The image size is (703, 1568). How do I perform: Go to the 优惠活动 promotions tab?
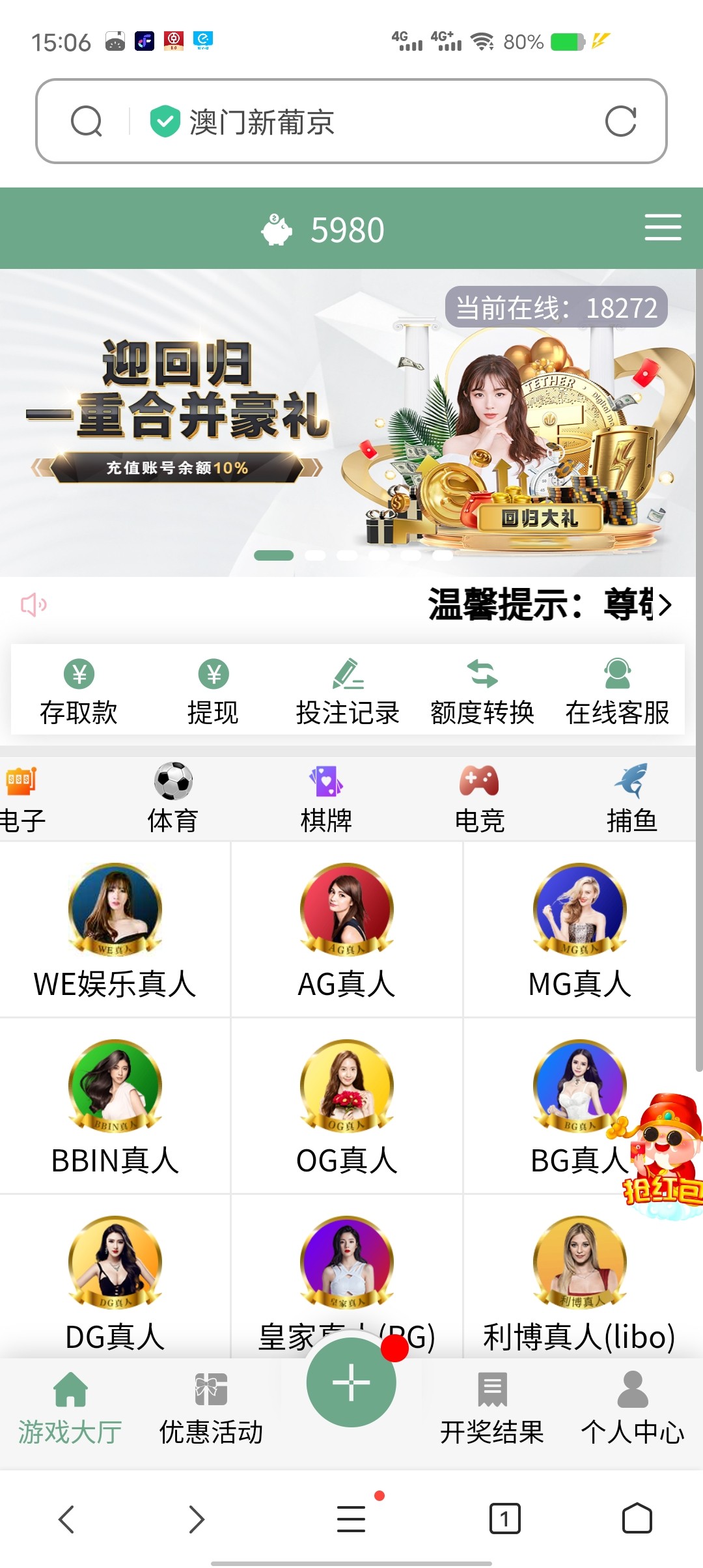pos(211,1407)
